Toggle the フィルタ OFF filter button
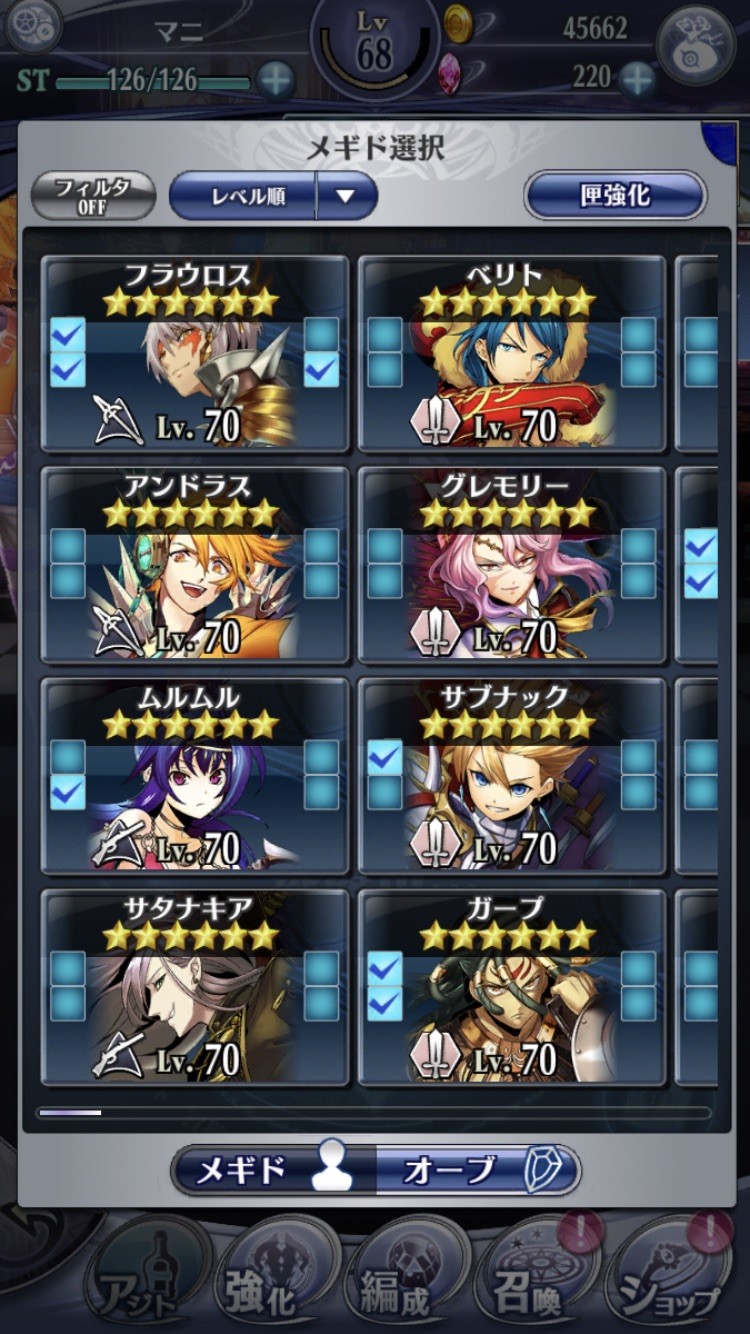Screen dimensions: 750x1334 click(93, 196)
